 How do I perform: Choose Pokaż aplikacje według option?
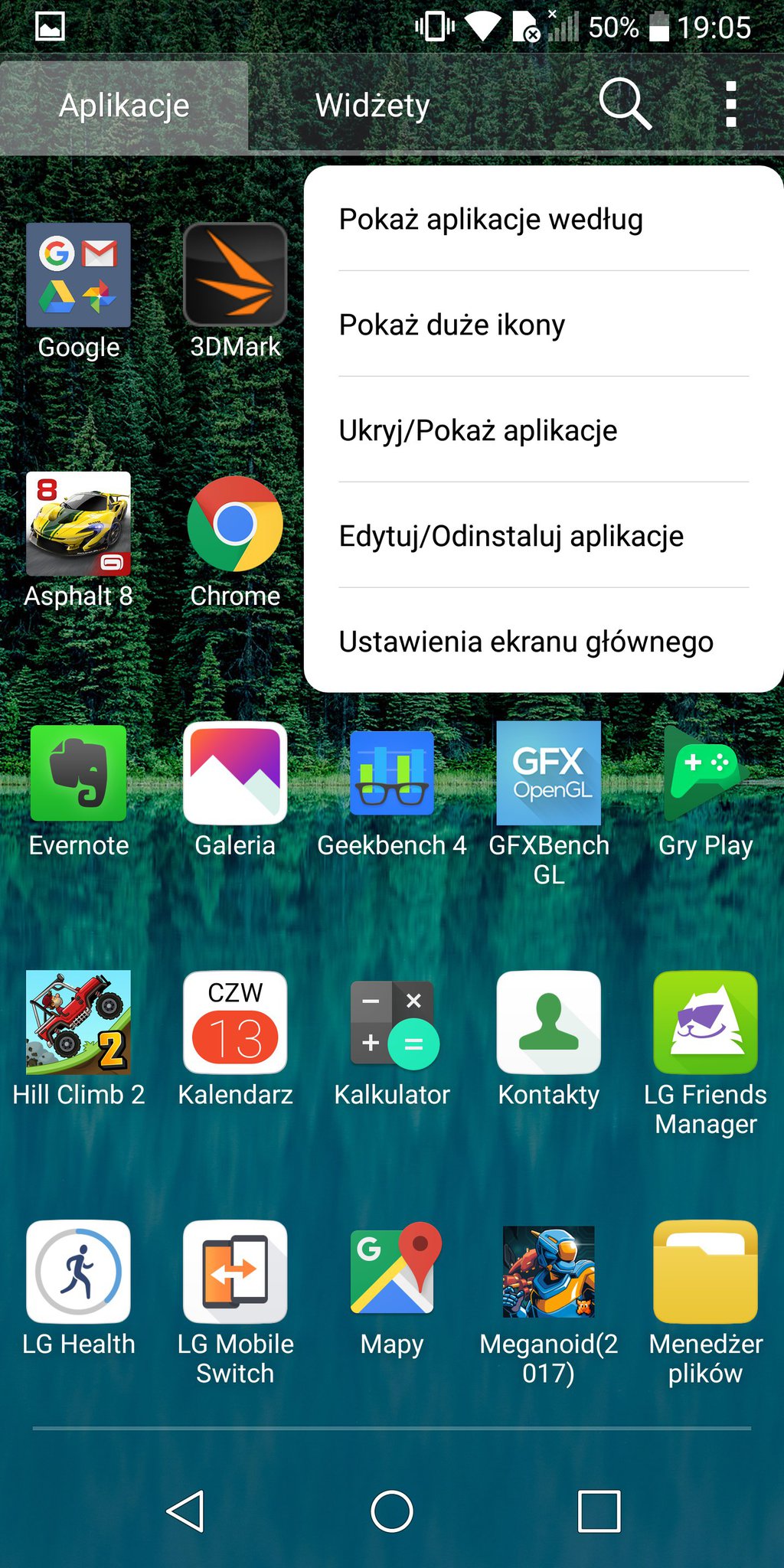491,220
